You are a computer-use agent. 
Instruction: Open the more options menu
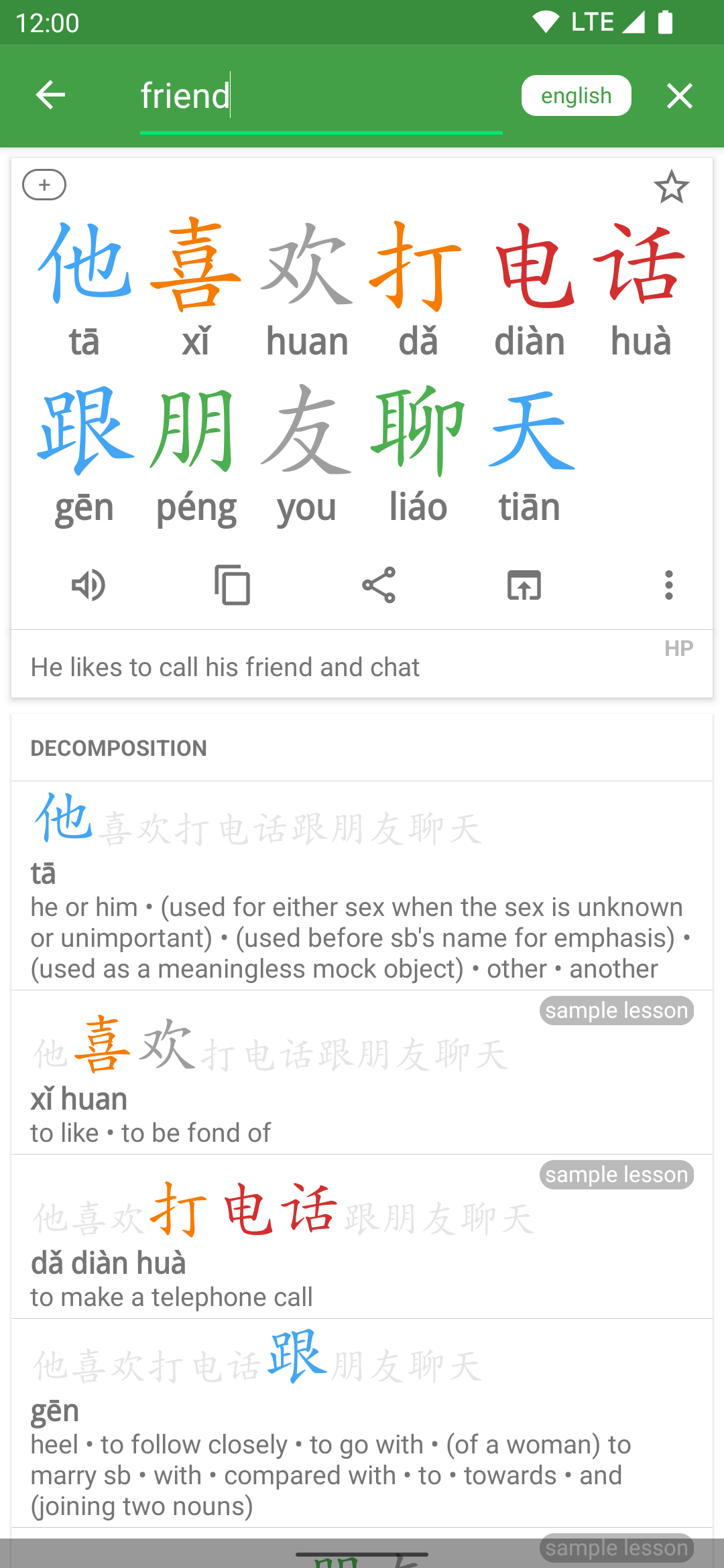[x=668, y=585]
